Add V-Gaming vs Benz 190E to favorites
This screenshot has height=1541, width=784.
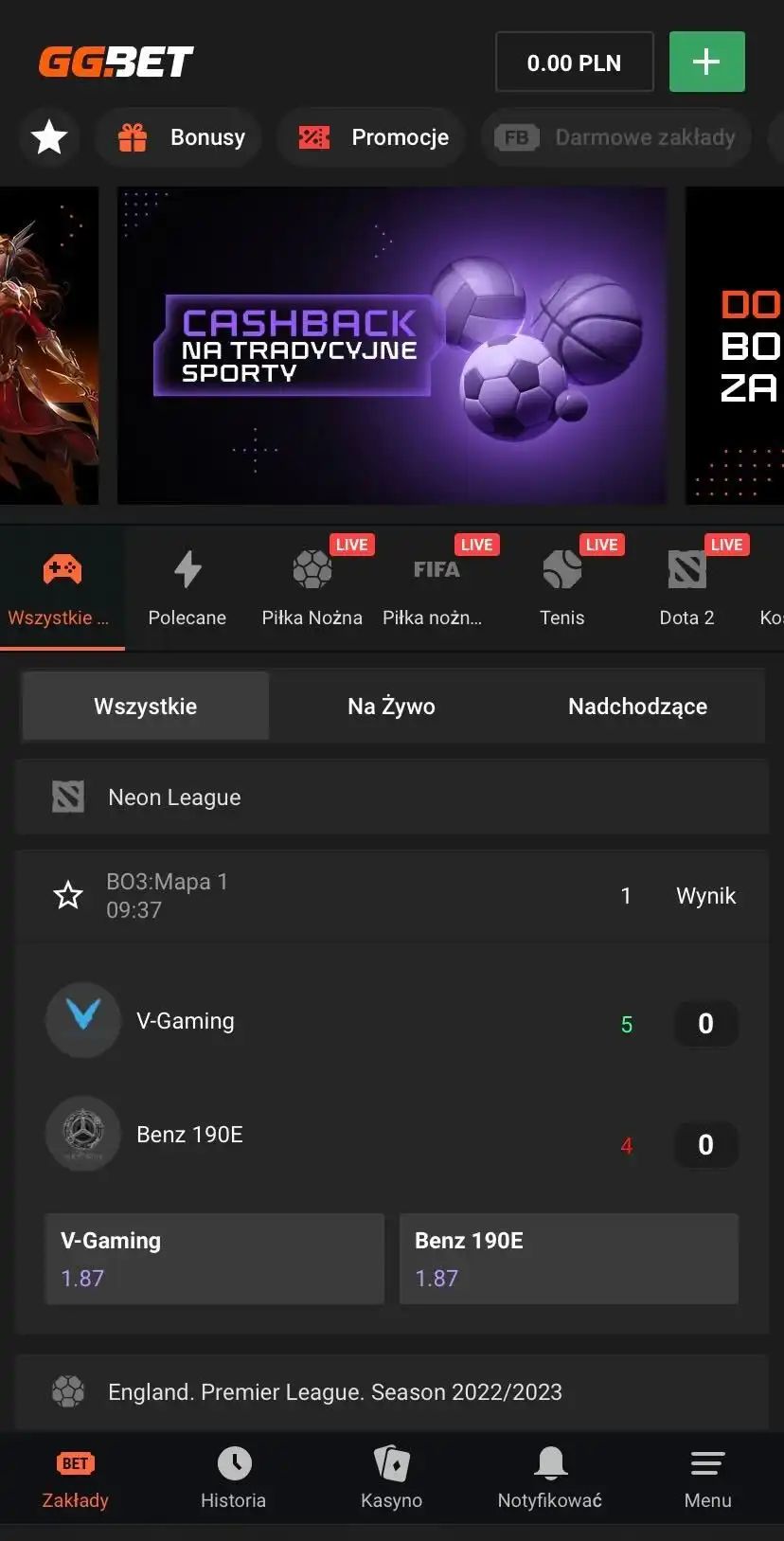click(x=68, y=895)
